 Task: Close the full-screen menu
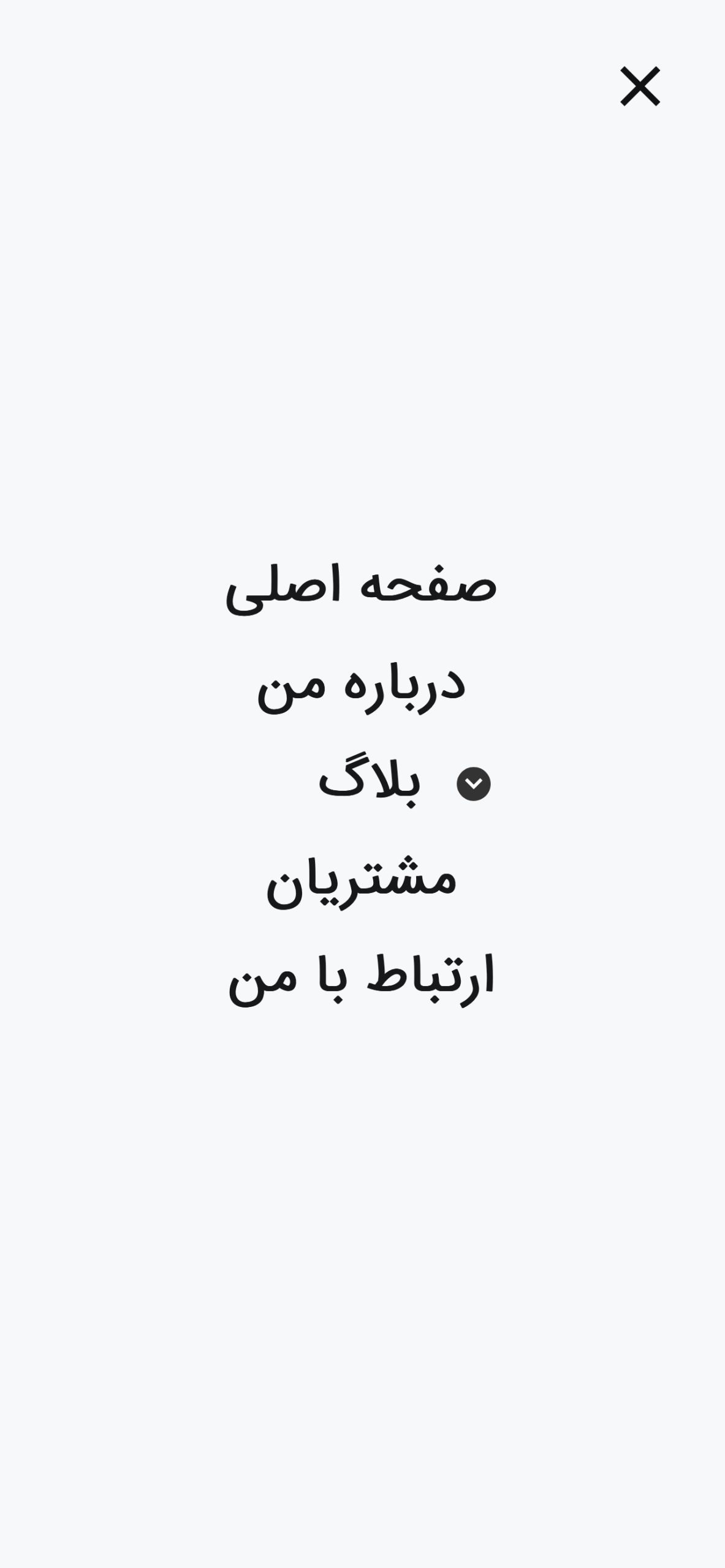640,86
